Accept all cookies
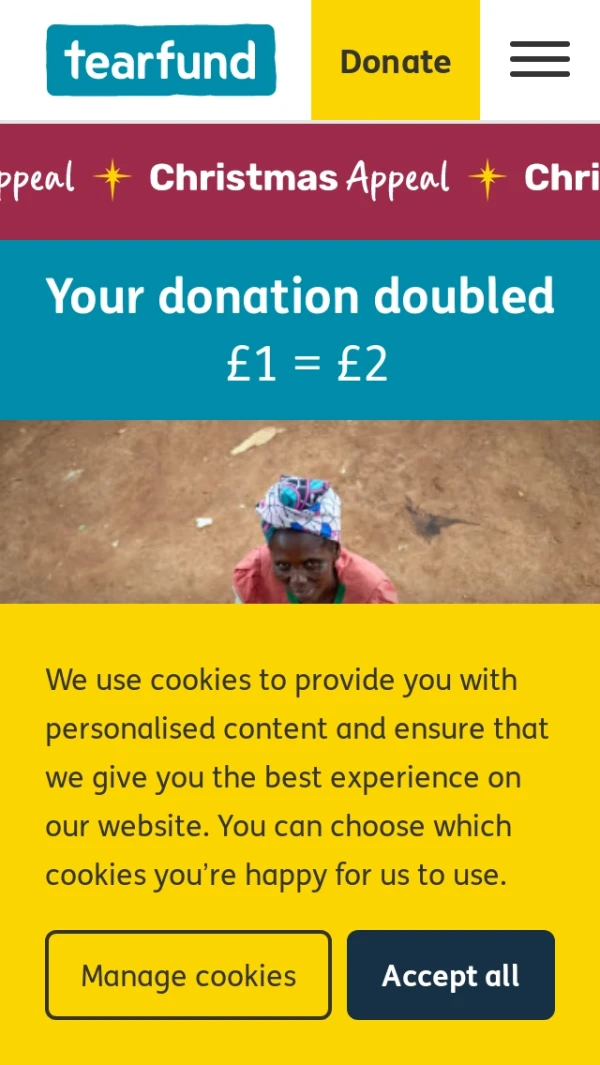This screenshot has width=600, height=1065. coord(450,975)
